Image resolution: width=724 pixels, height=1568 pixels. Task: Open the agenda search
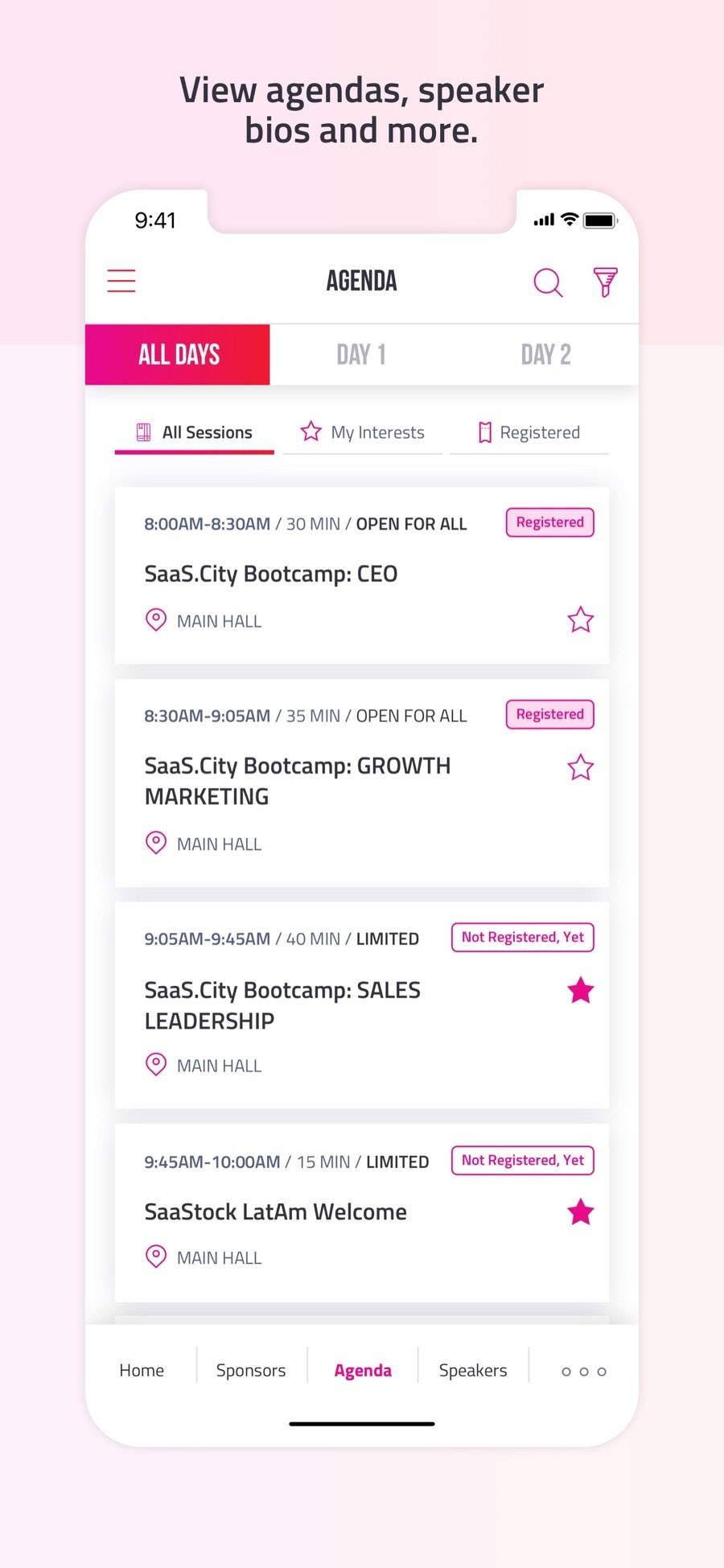click(x=548, y=282)
